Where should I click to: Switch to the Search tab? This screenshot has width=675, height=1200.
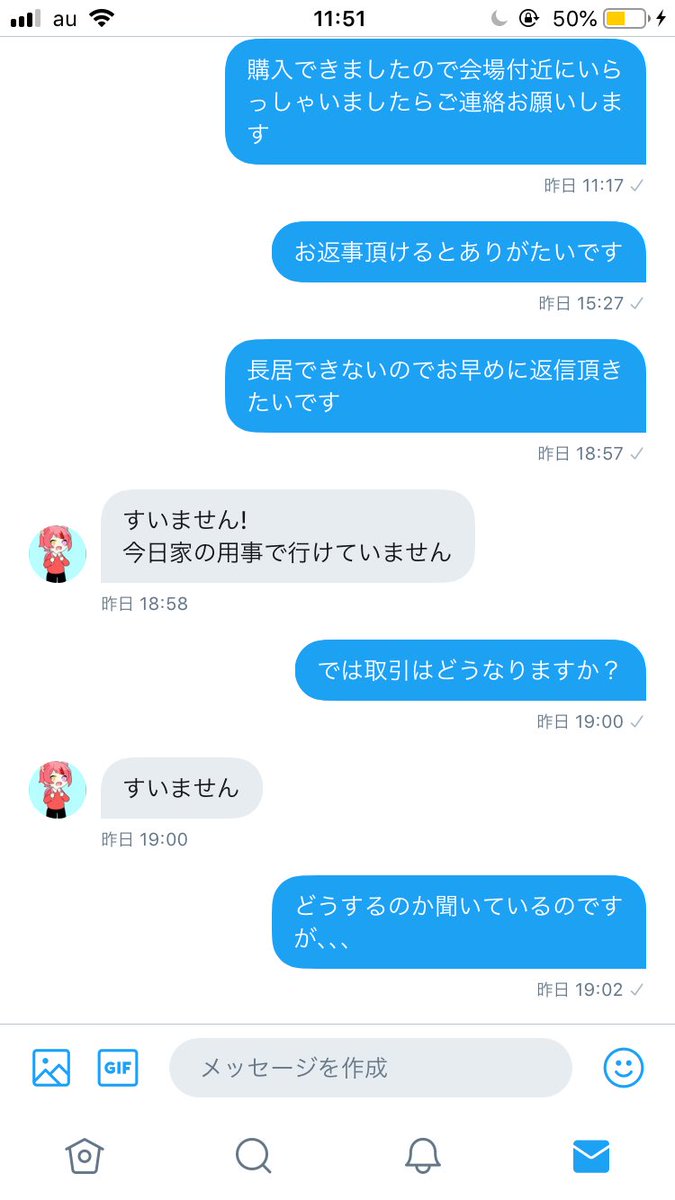(254, 1156)
